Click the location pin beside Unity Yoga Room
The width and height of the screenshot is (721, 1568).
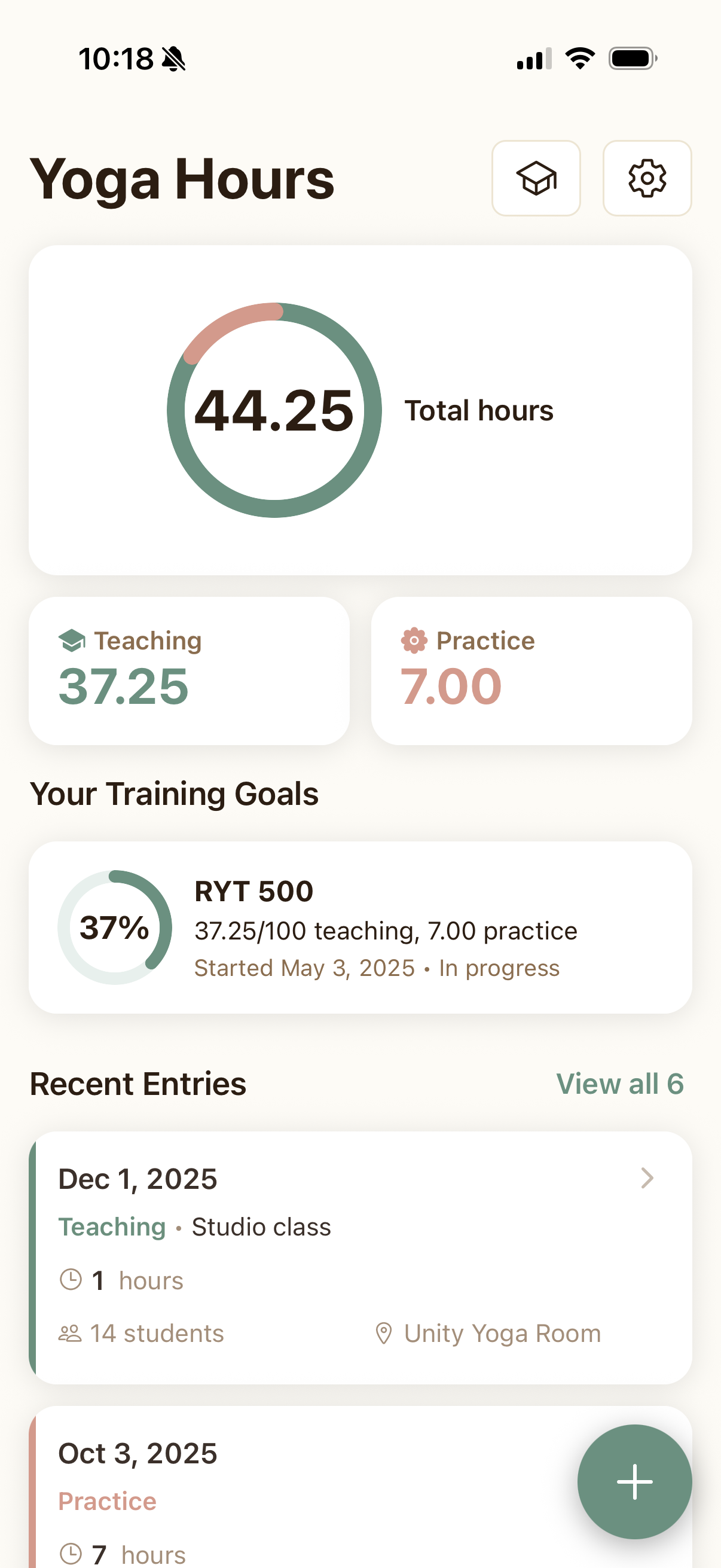(x=383, y=1333)
